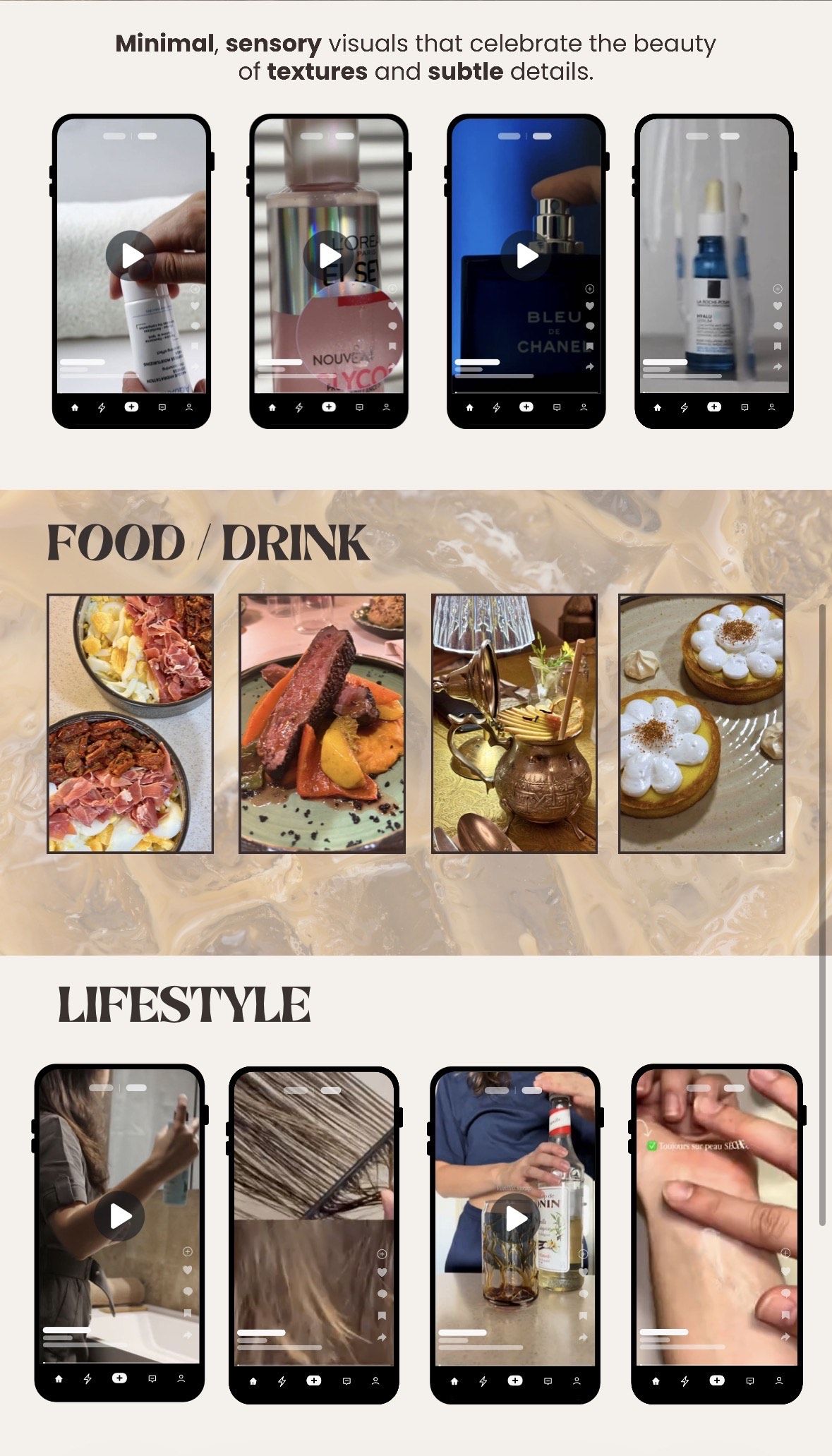Viewport: 832px width, 1456px height.
Task: Play the lifestyle video of woman spraying mist
Action: tap(119, 1215)
